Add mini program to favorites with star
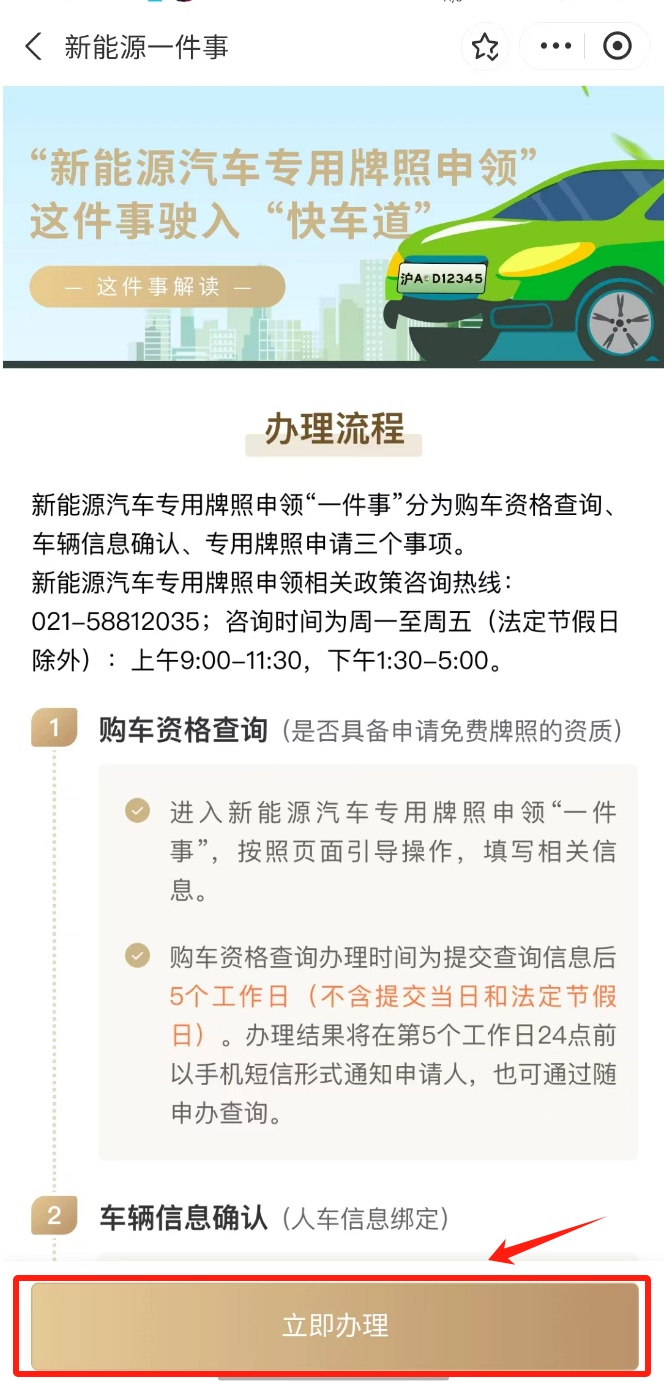 [x=485, y=47]
